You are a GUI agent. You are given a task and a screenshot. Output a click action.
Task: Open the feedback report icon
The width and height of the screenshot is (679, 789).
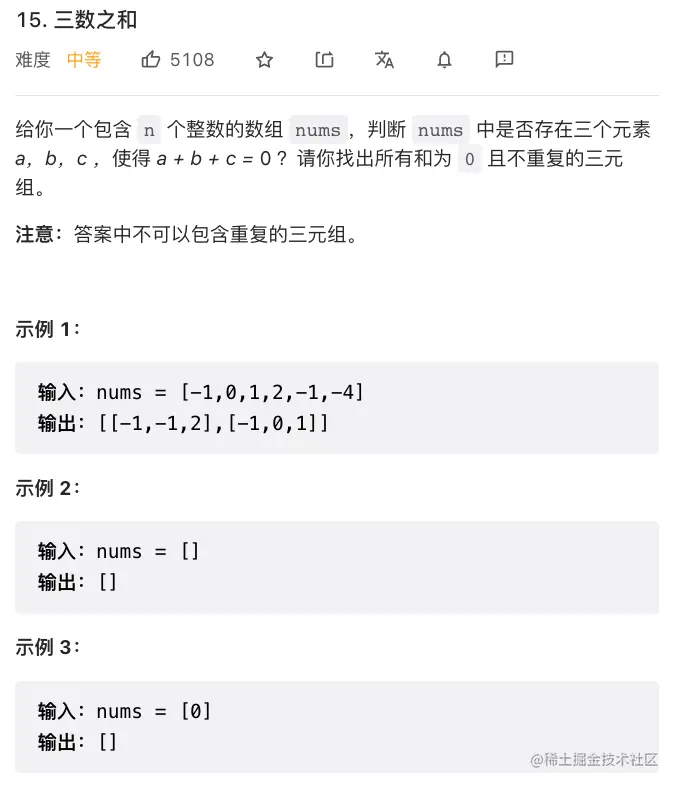pyautogui.click(x=504, y=60)
